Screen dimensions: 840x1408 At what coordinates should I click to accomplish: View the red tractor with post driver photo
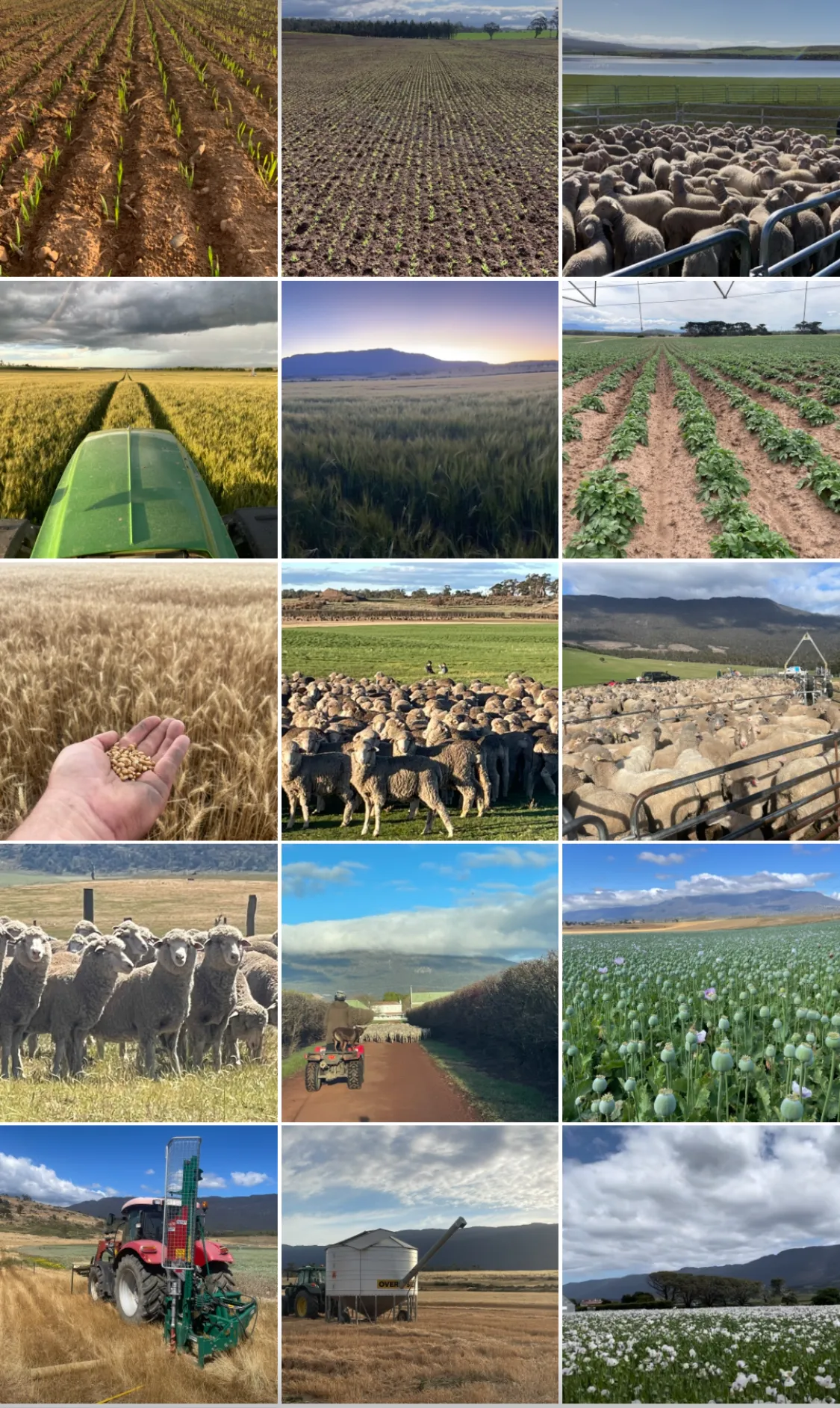pos(138,1264)
